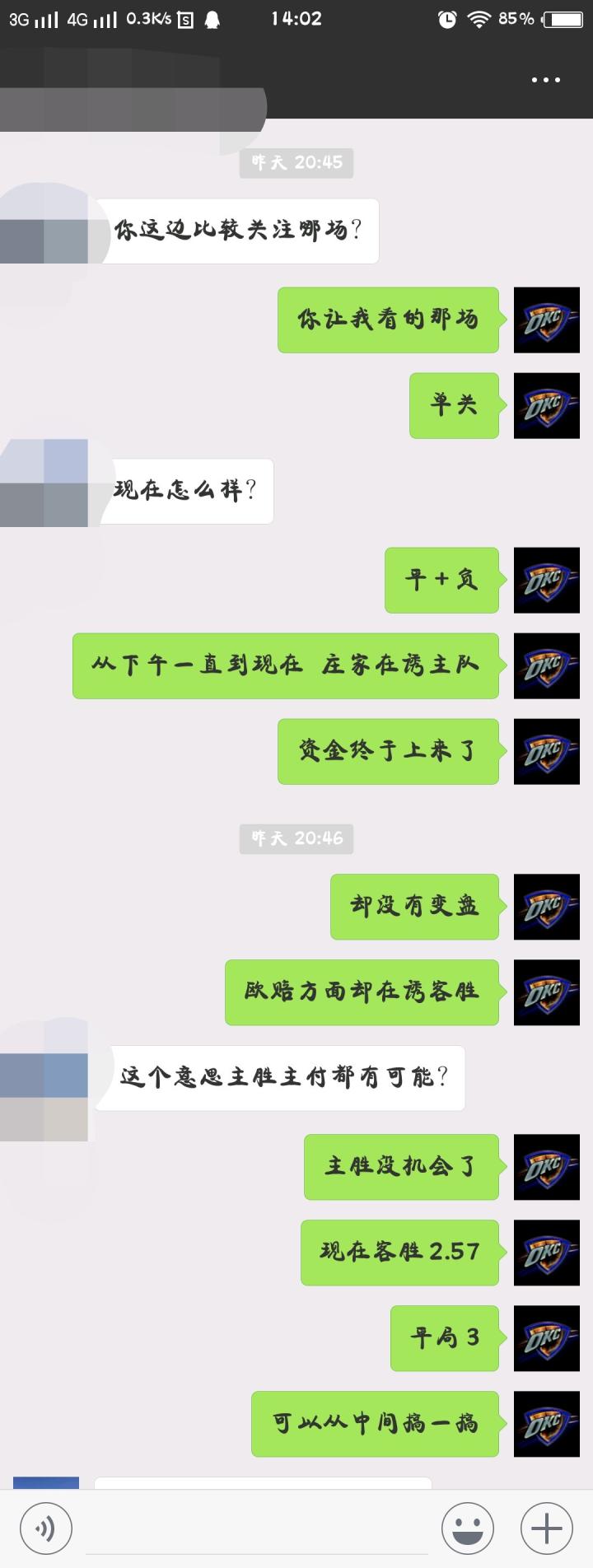Switch to voice message input
593x1568 pixels.
46,1528
